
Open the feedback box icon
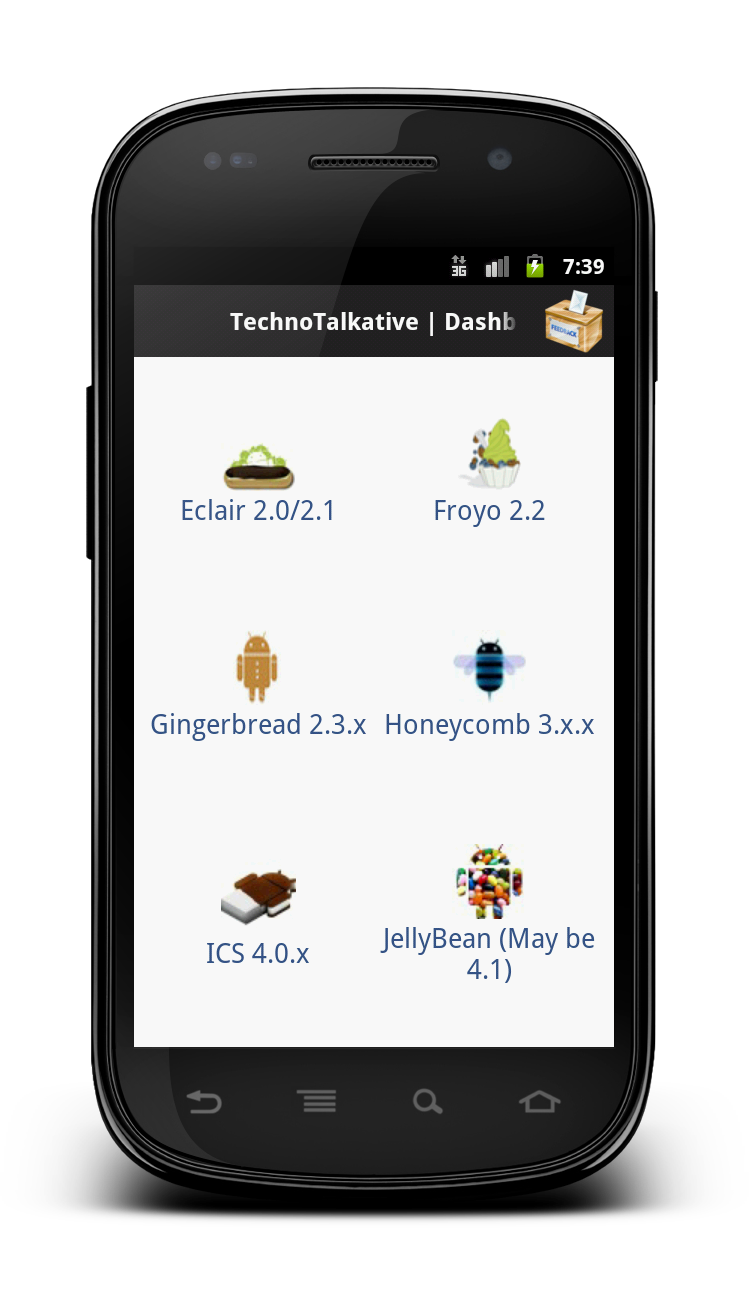[x=574, y=321]
